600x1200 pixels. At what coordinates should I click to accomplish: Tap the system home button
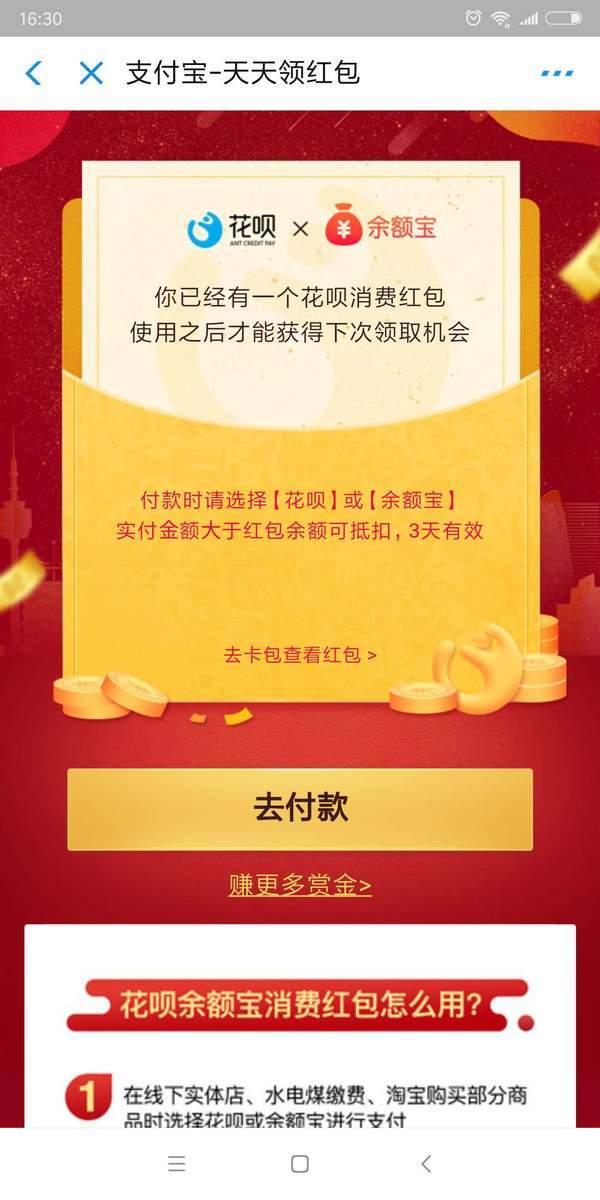[x=299, y=1163]
